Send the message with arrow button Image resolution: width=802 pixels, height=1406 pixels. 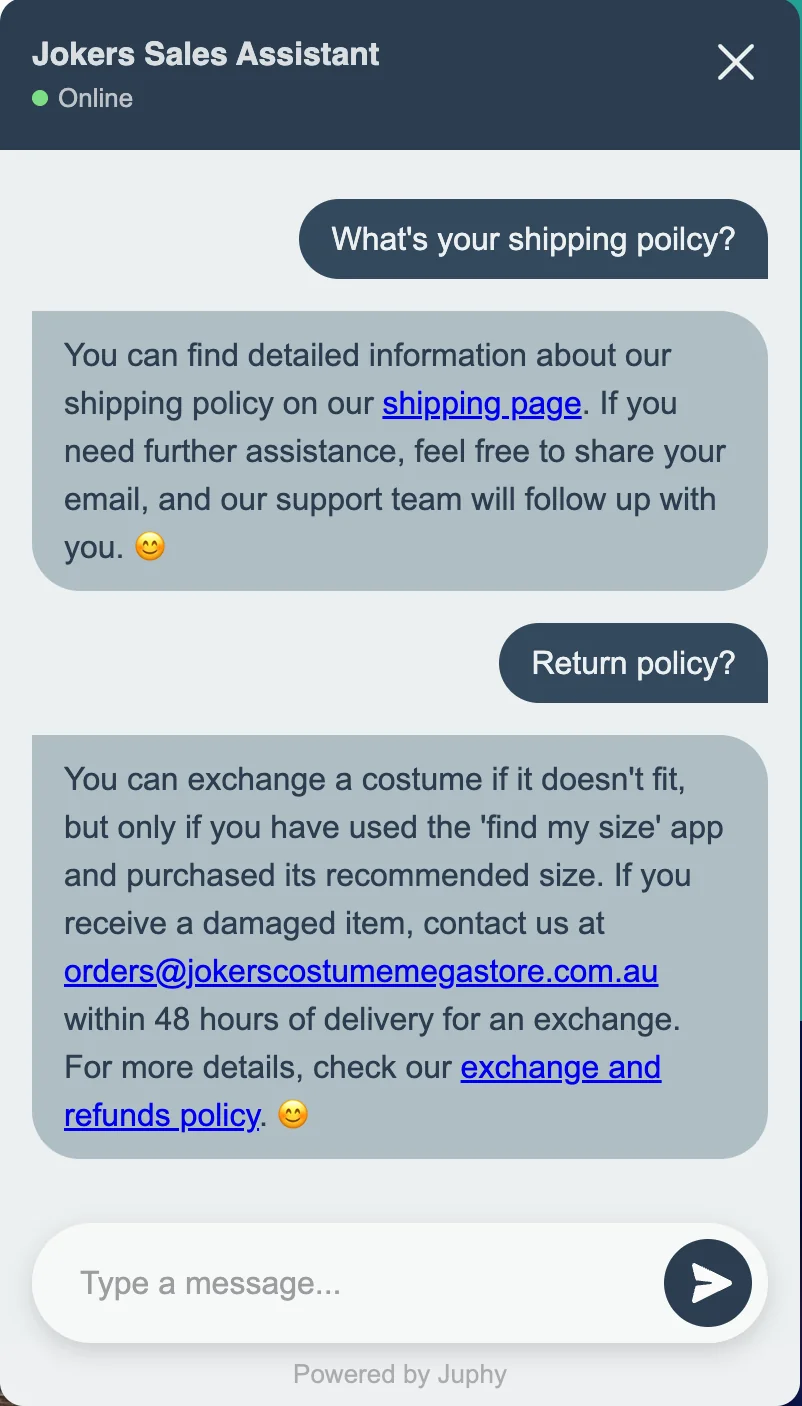click(x=708, y=1283)
